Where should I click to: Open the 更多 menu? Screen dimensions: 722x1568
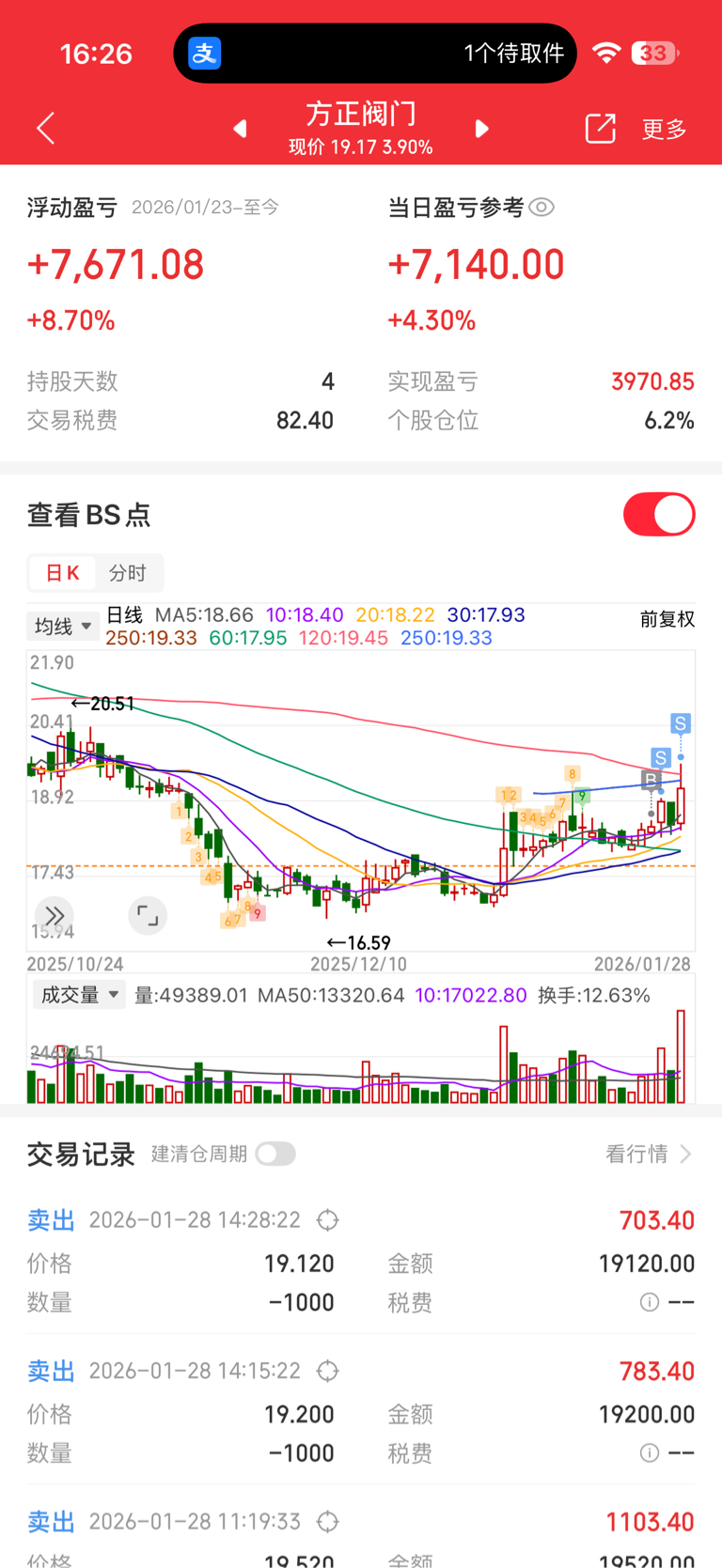pos(664,129)
